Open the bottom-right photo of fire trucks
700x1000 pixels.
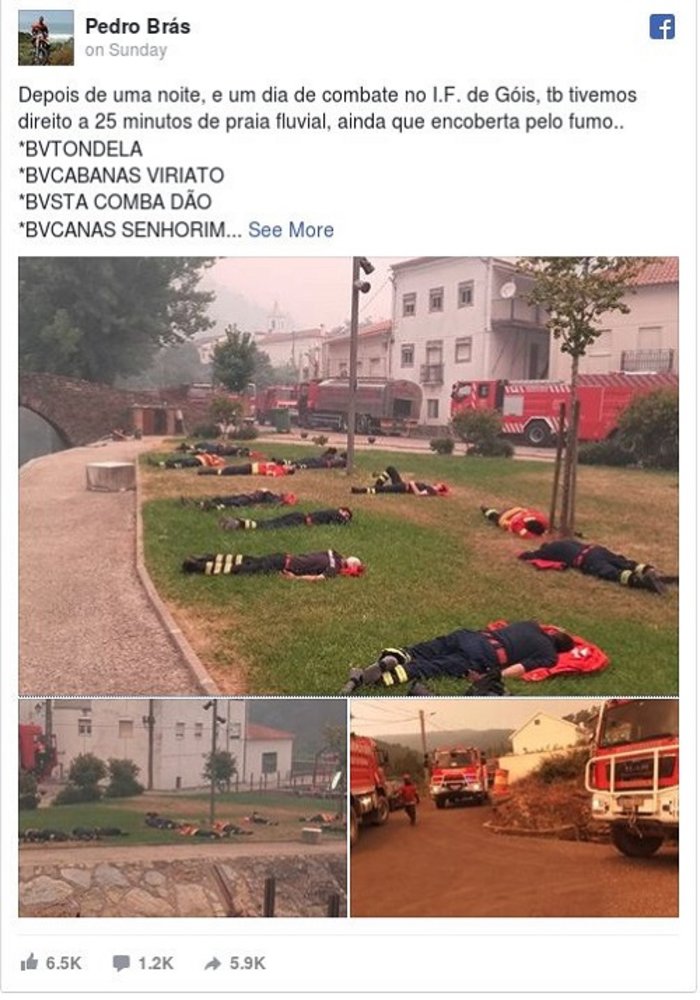[514, 808]
